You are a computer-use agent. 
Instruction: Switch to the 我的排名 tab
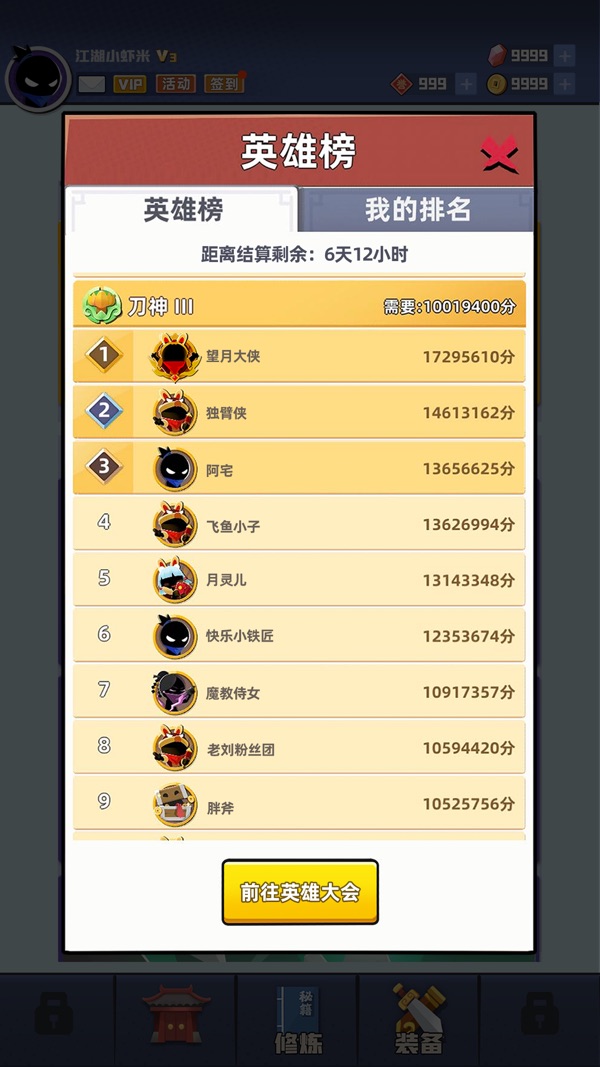[x=416, y=210]
